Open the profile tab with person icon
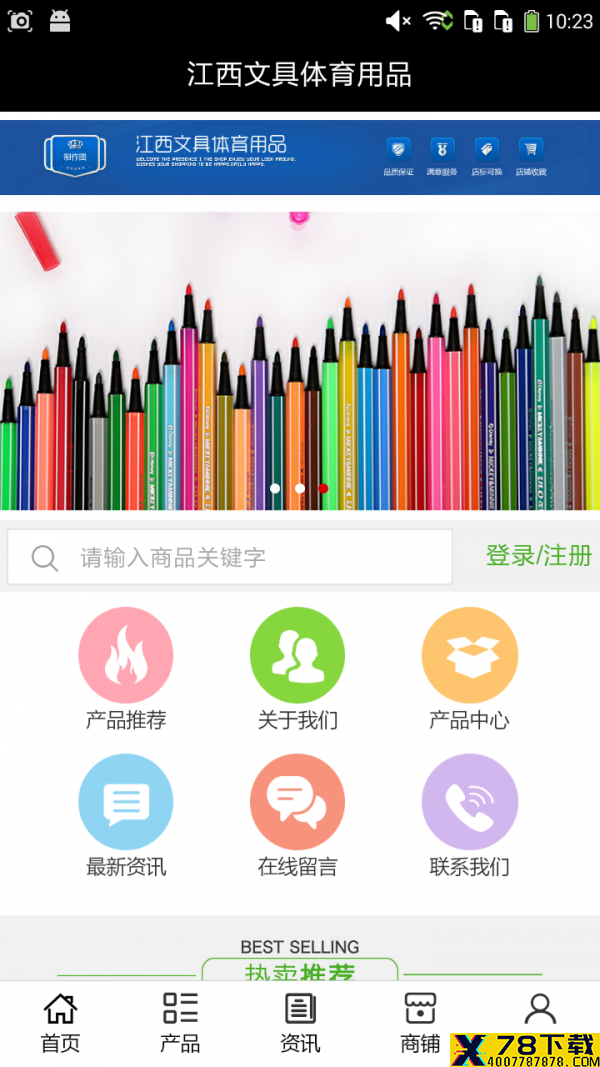 tap(540, 1009)
